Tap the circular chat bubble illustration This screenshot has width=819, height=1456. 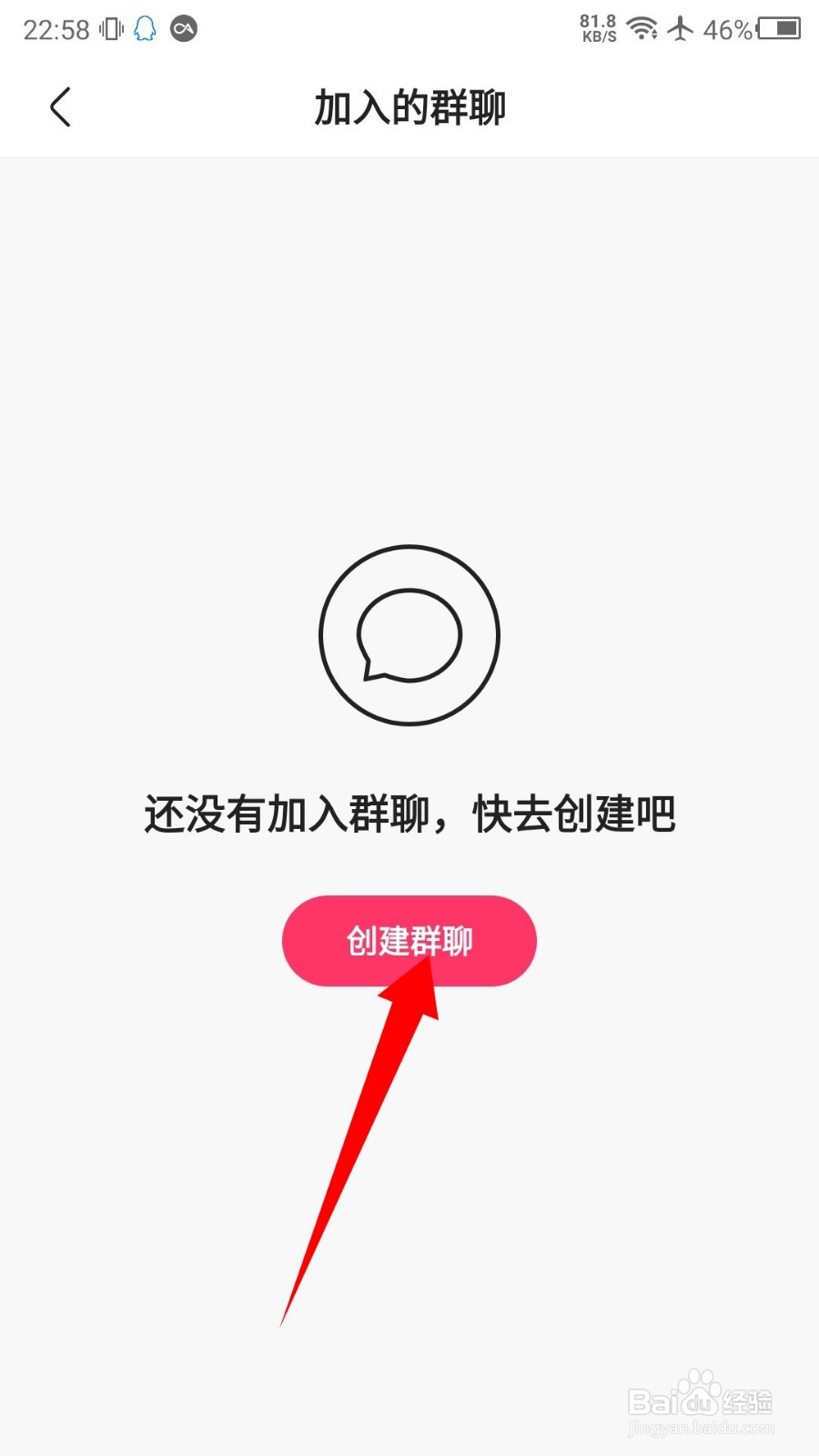pyautogui.click(x=409, y=636)
